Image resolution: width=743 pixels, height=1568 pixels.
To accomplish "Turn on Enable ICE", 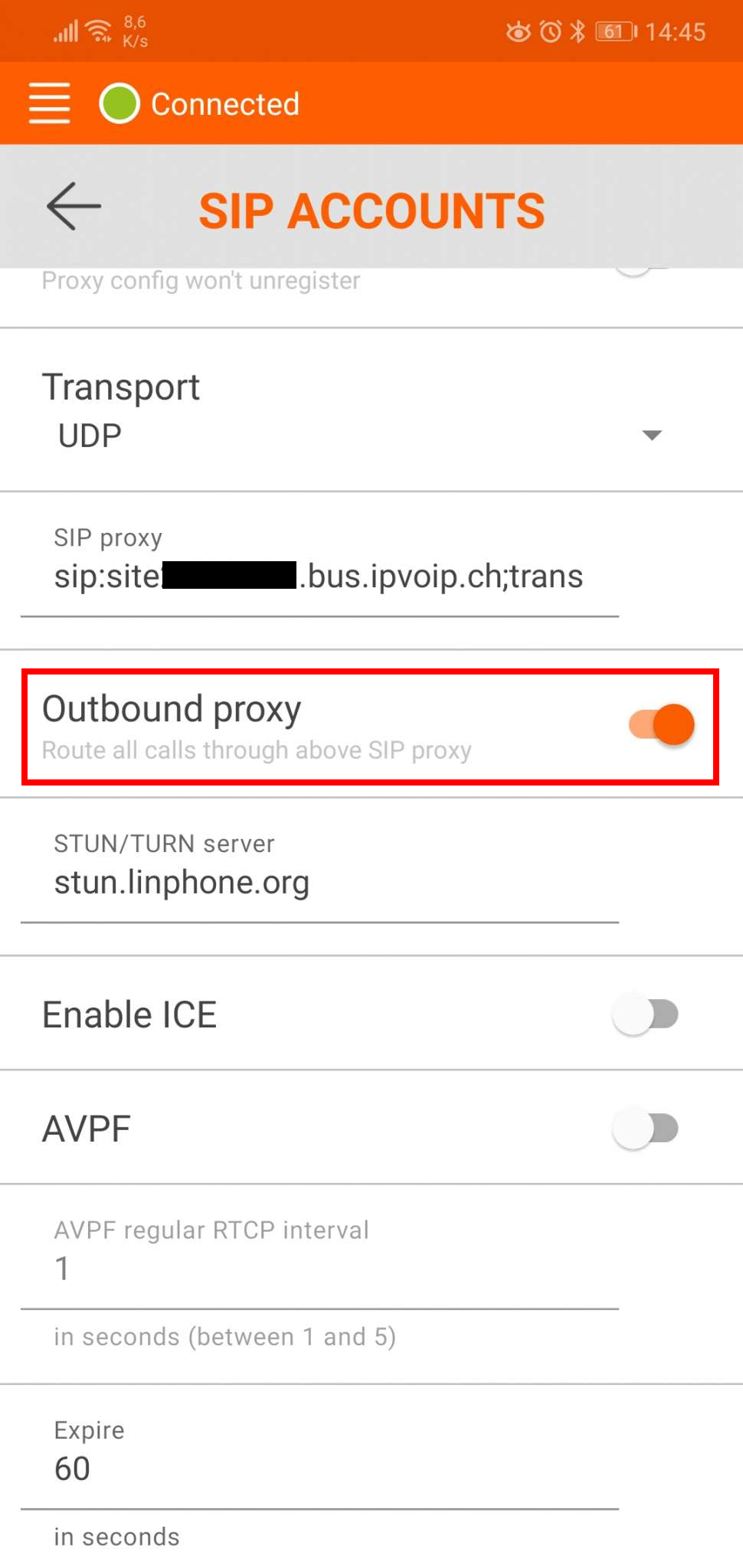I will [x=645, y=1014].
